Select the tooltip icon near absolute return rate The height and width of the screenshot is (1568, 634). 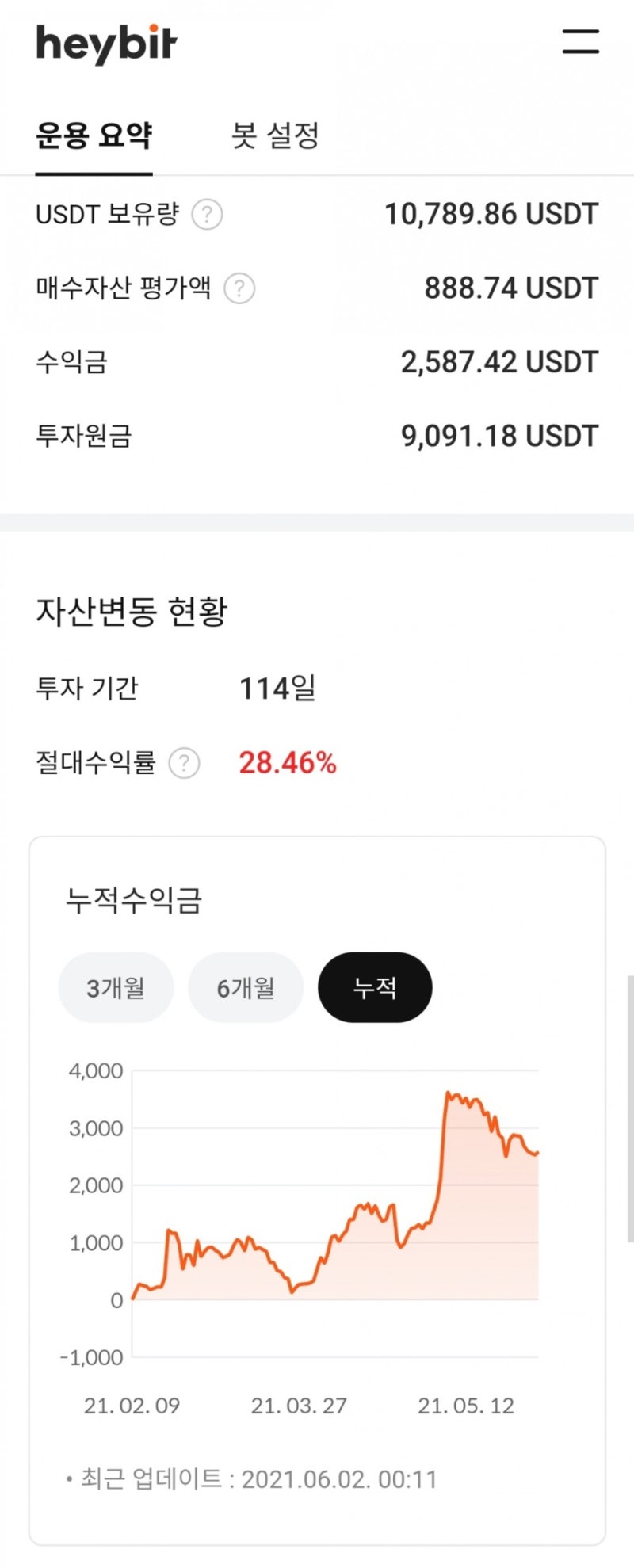pyautogui.click(x=185, y=763)
